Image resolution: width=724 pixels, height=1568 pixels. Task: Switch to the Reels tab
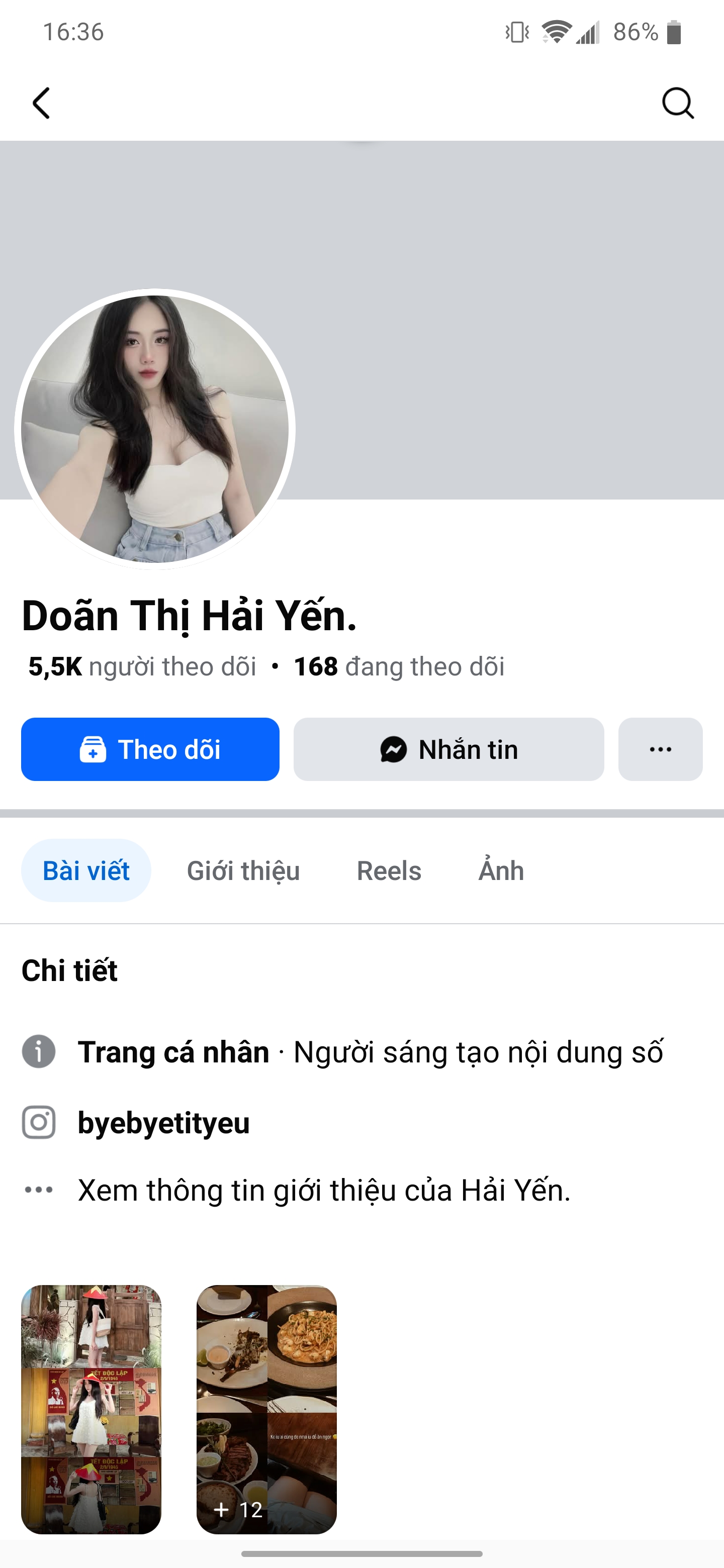[x=389, y=870]
